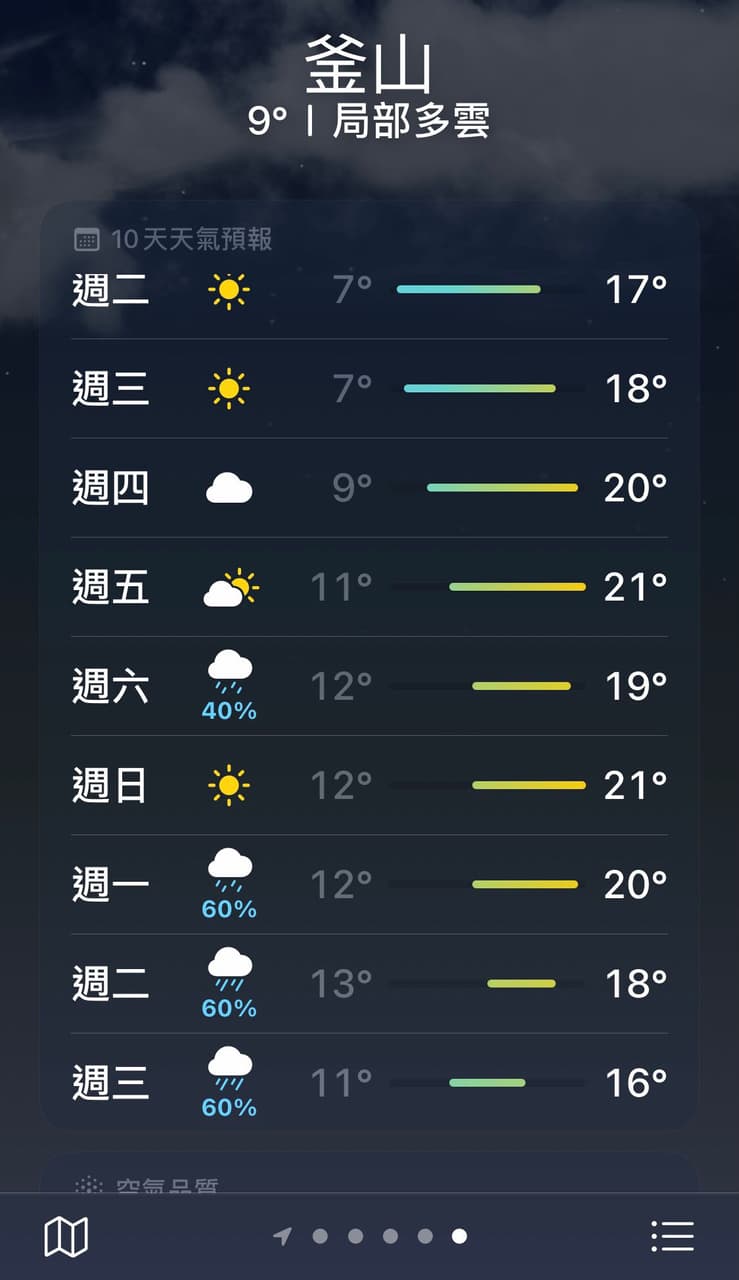
Task: Tap the cloudy icon next to 週四
Action: 229,487
